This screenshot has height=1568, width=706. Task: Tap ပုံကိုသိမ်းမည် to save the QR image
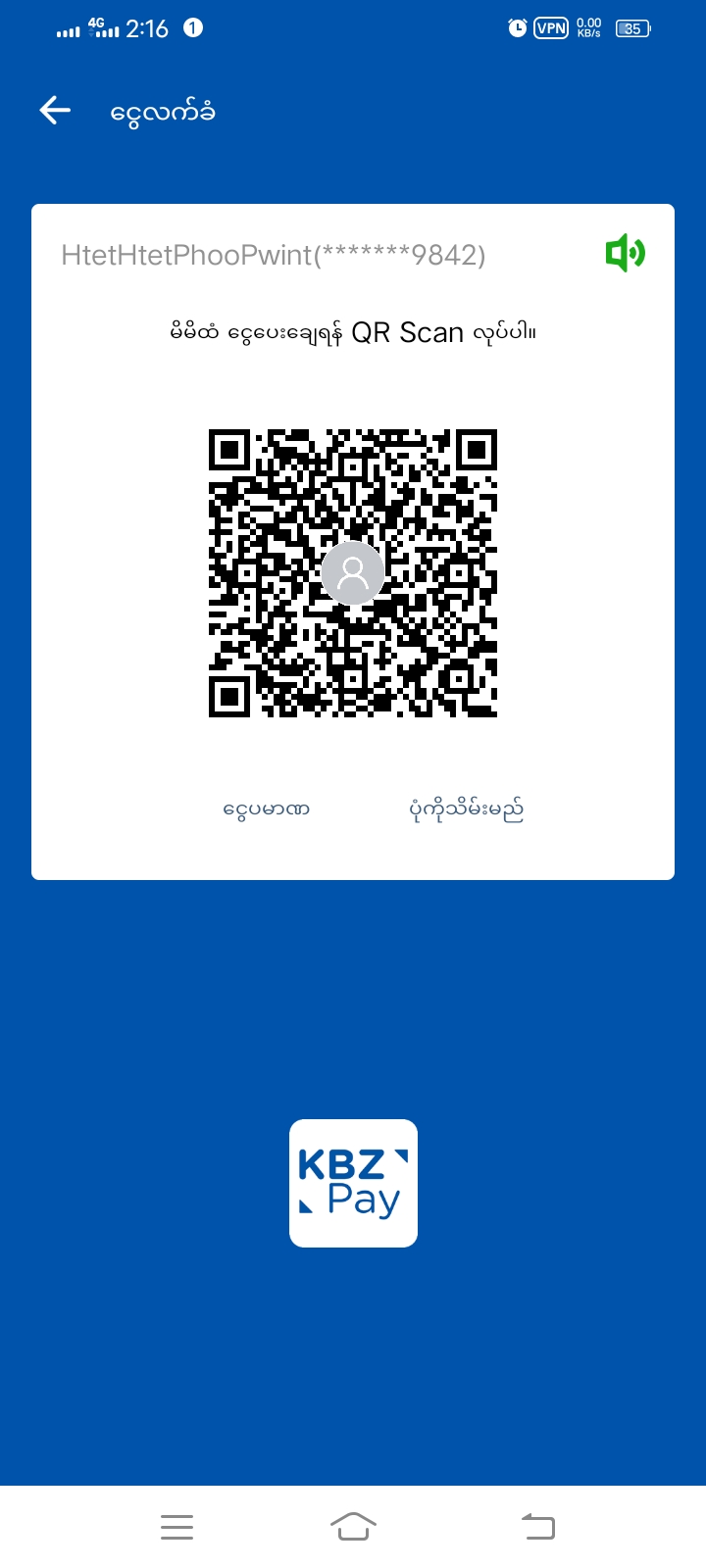[x=466, y=809]
